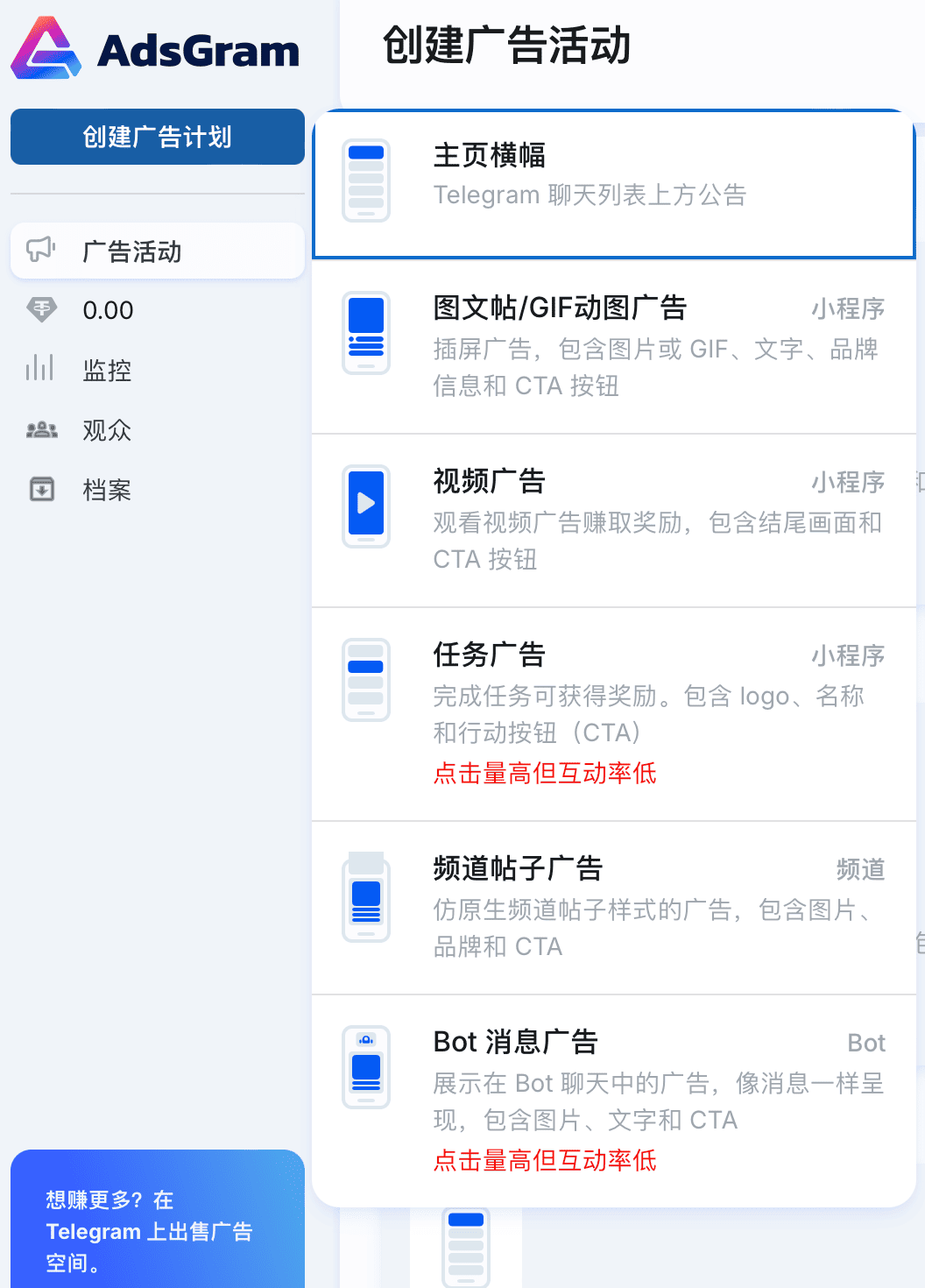
Task: Pick the 任务广告 format
Action: [x=613, y=713]
